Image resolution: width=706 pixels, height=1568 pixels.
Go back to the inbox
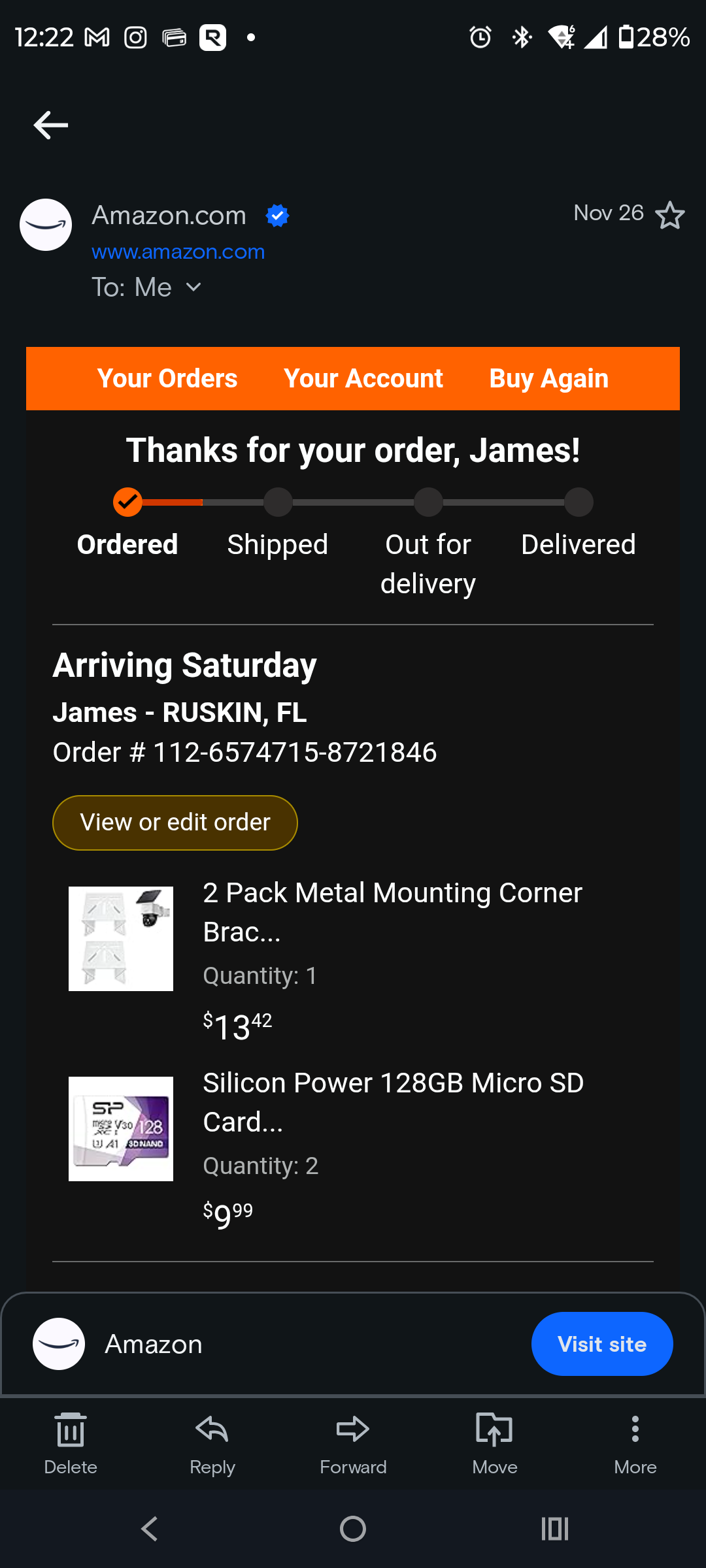tap(51, 125)
